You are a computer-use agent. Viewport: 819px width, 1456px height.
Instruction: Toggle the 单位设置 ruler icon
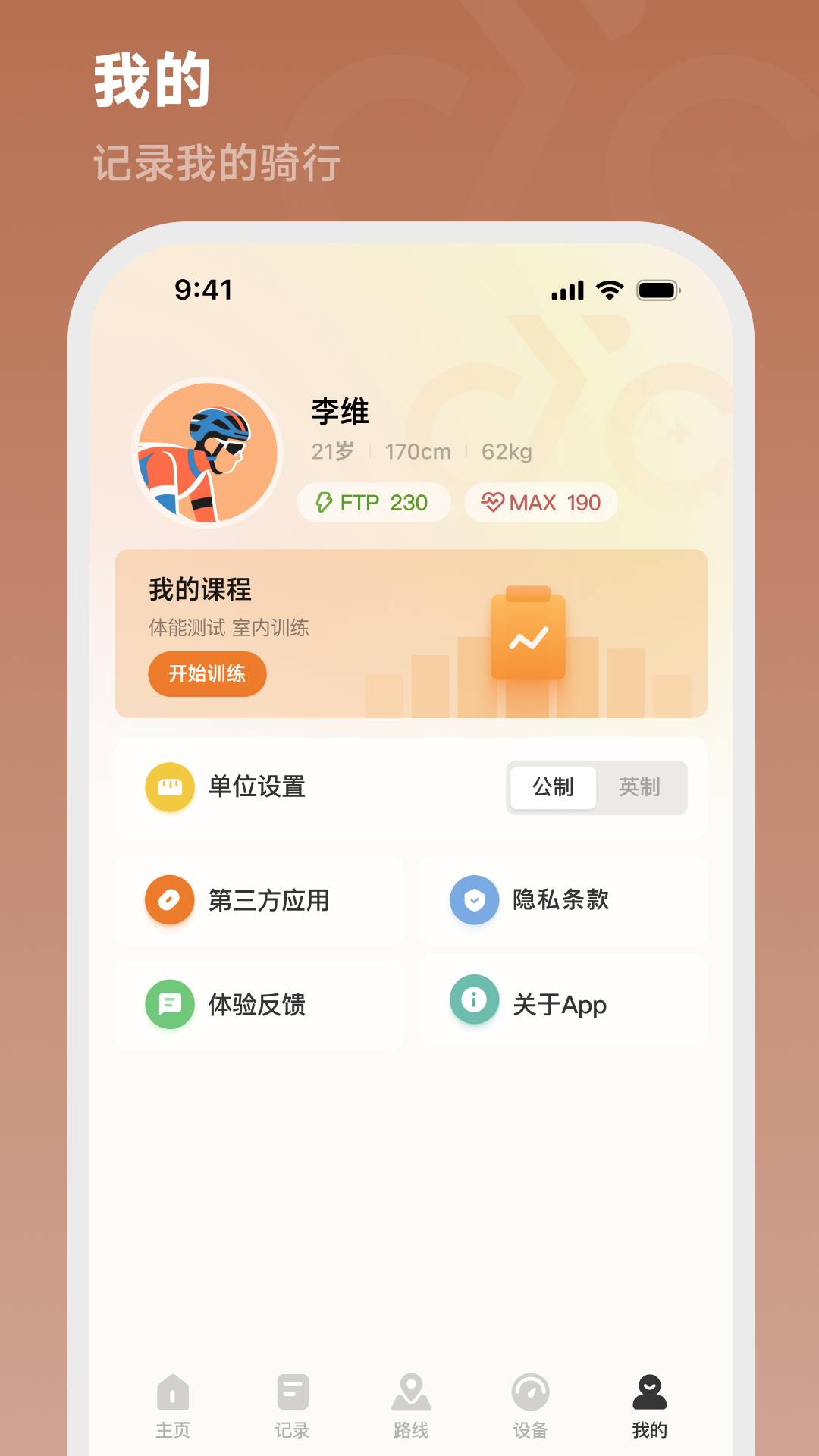click(170, 787)
